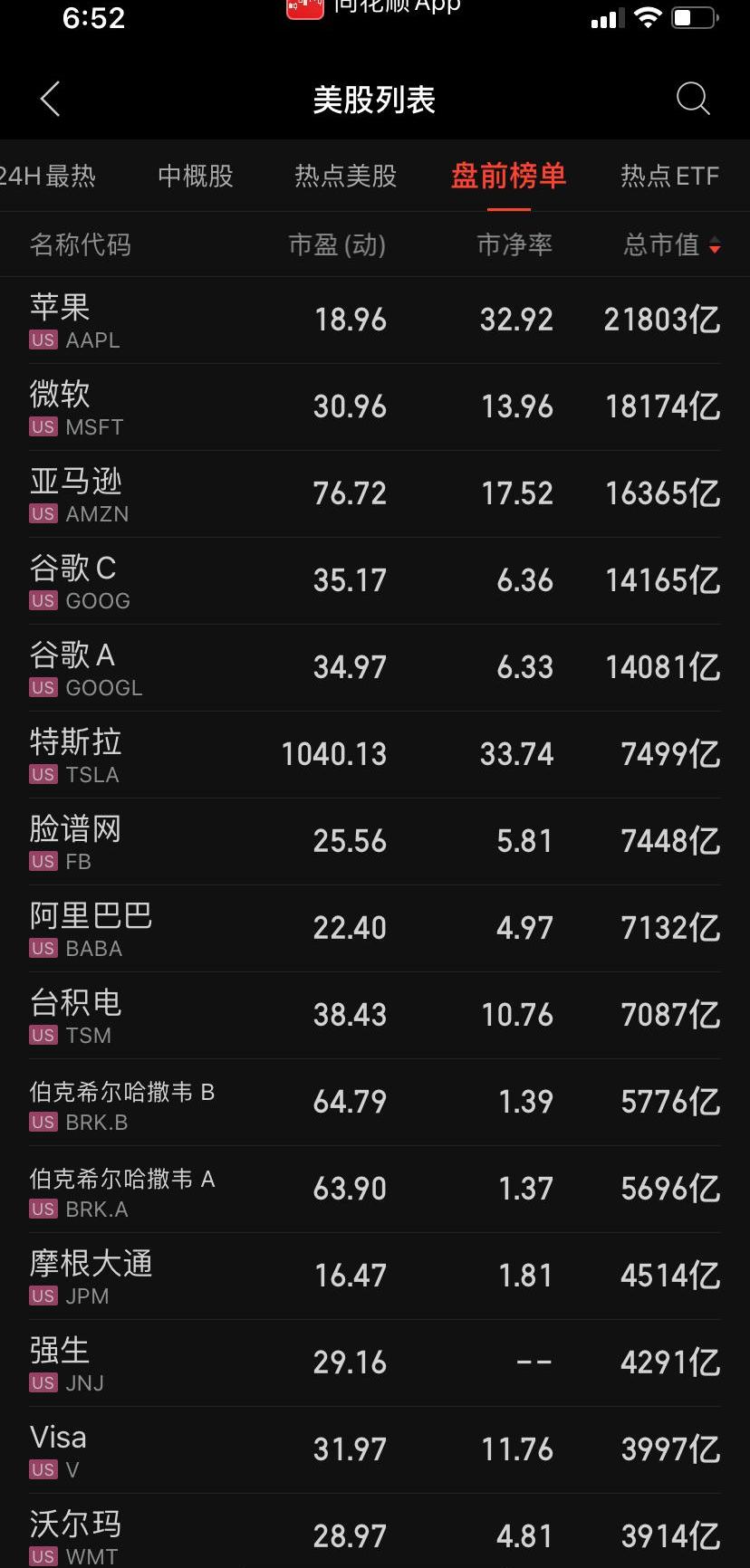Sort the list by 市盈(动) column
The image size is (750, 1568).
click(x=338, y=244)
